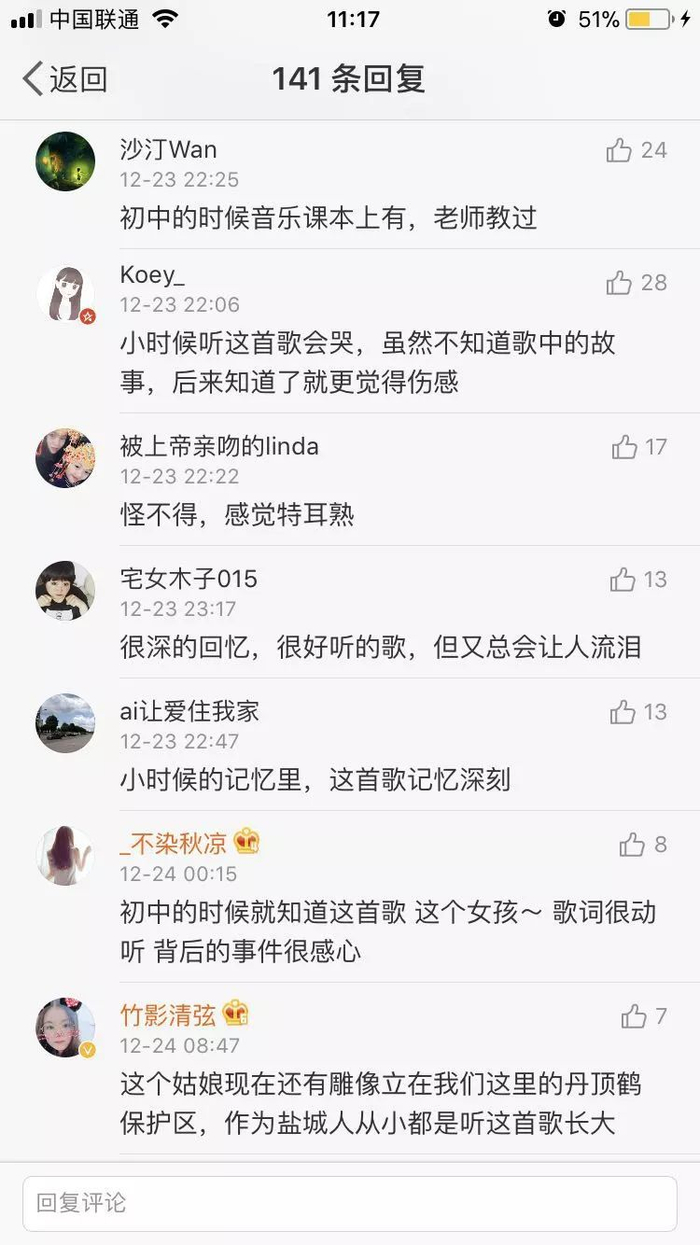View ai让爱住我家's profile avatar
The height and width of the screenshot is (1245, 700).
65,723
